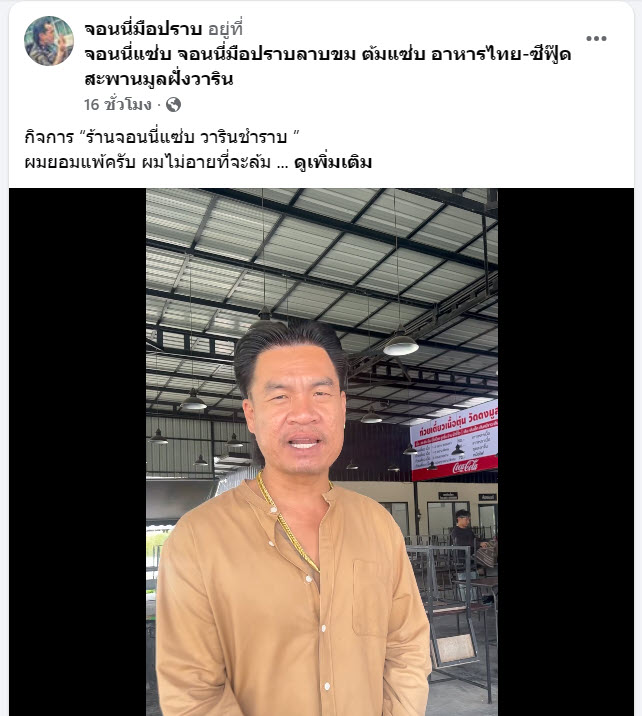Open the profile picture of จอนนี่มือปราบ
The image size is (642, 716).
[x=49, y=41]
